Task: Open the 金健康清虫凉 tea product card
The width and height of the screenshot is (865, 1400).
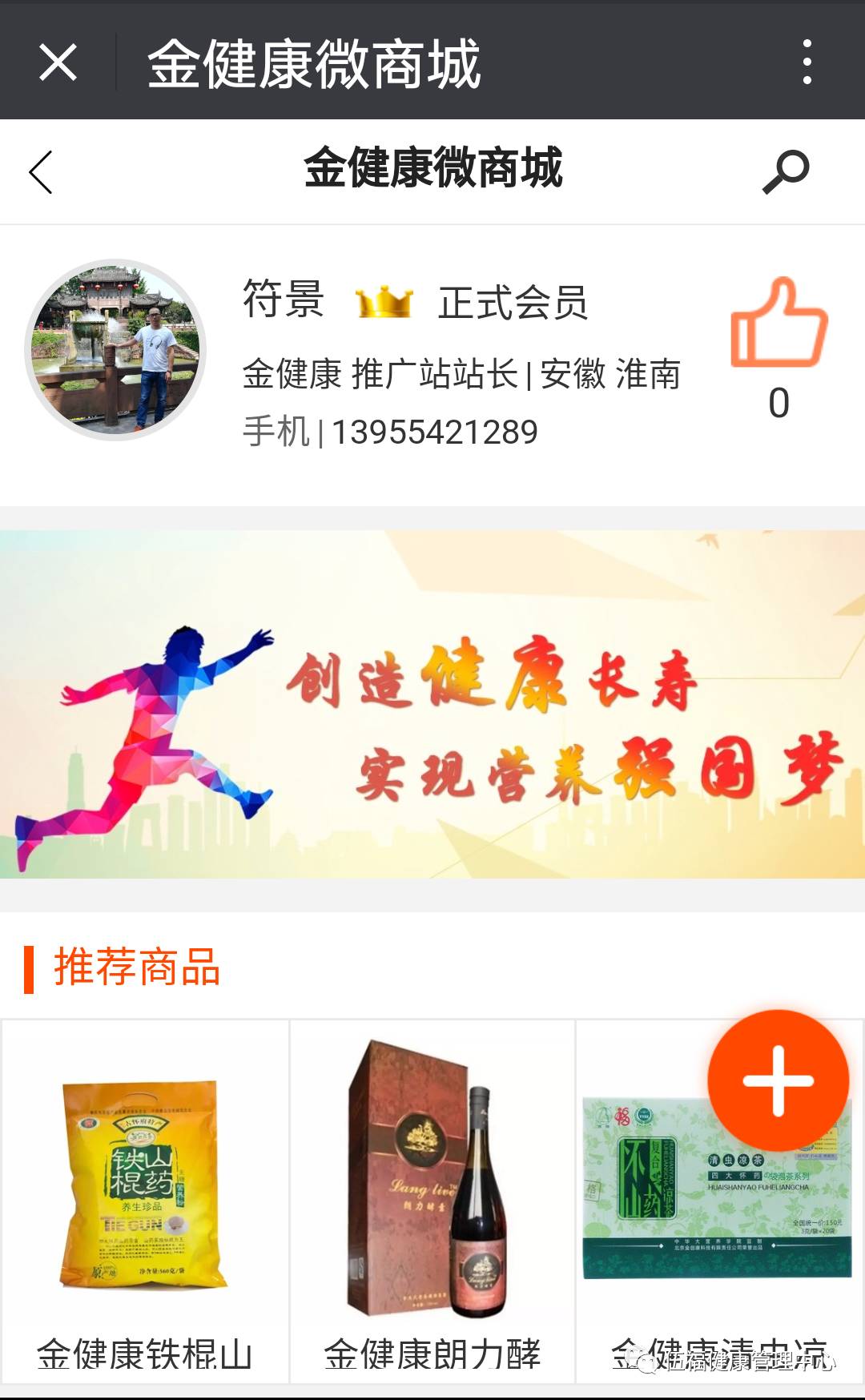Action: [x=719, y=1201]
